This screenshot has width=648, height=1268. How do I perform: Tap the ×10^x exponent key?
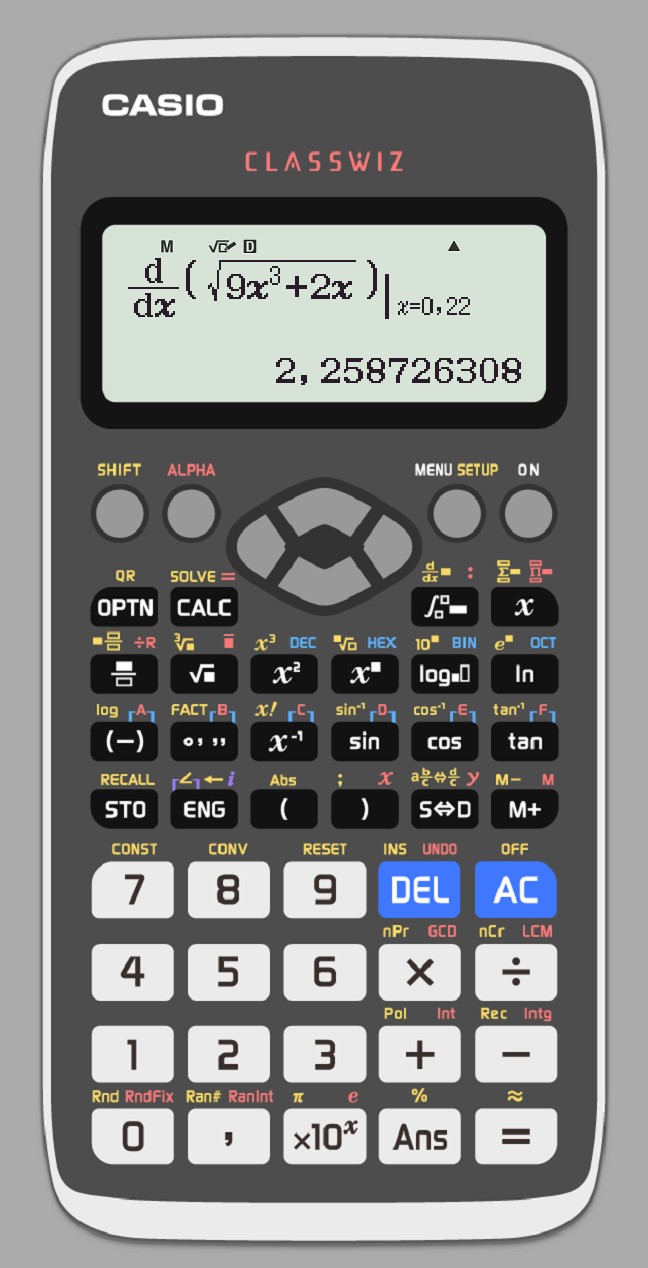[324, 1136]
